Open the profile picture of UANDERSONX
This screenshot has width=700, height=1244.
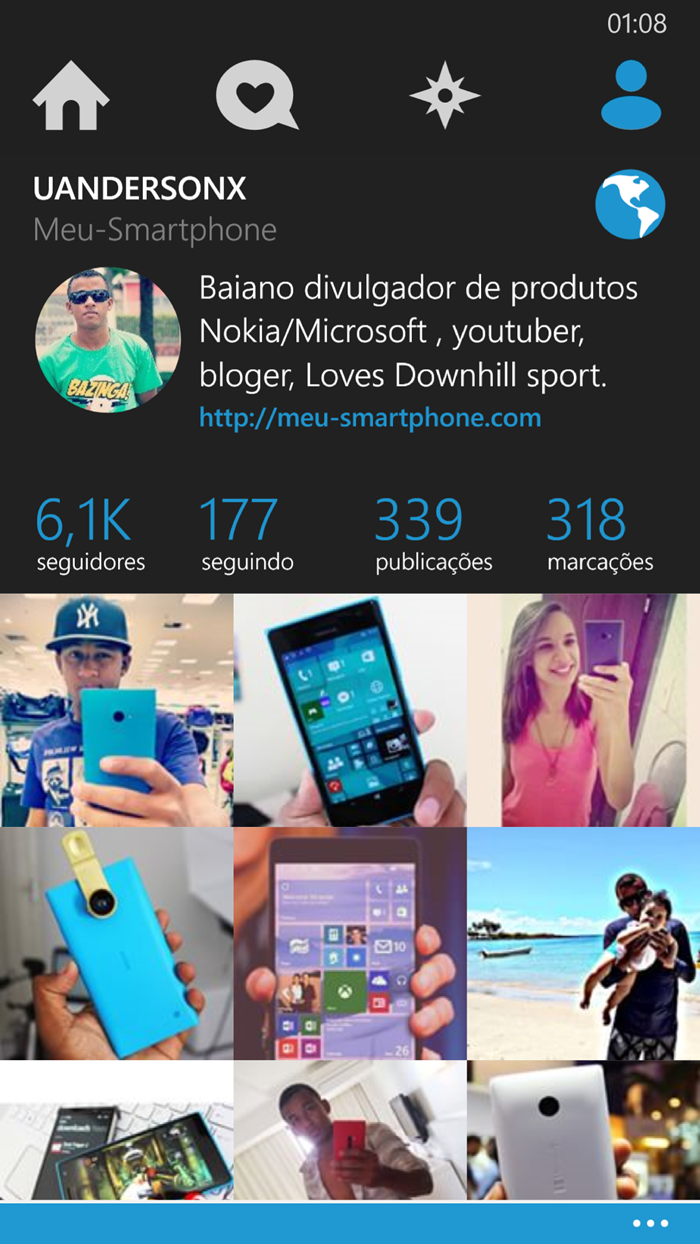click(x=108, y=340)
